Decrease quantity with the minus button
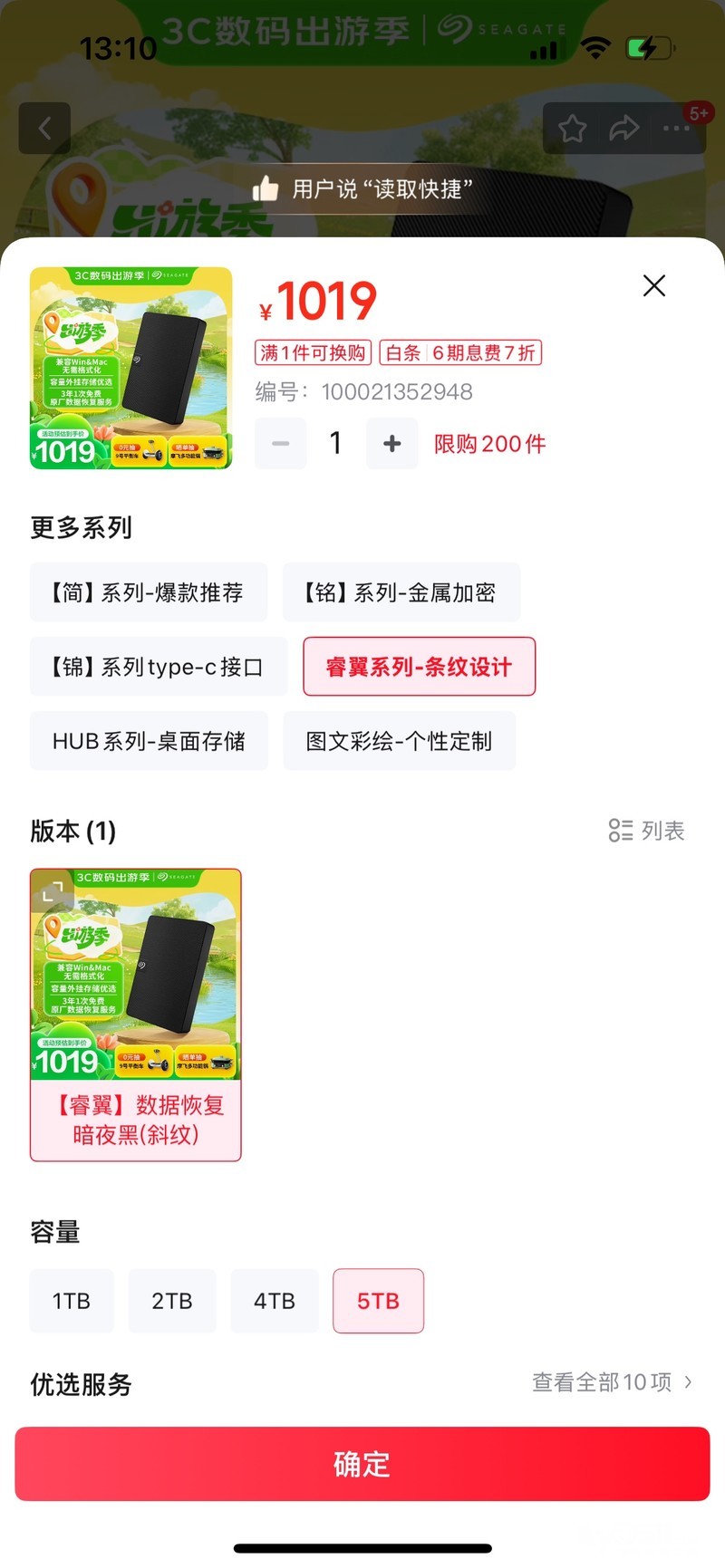Screen dimensions: 725x1568 point(281,444)
